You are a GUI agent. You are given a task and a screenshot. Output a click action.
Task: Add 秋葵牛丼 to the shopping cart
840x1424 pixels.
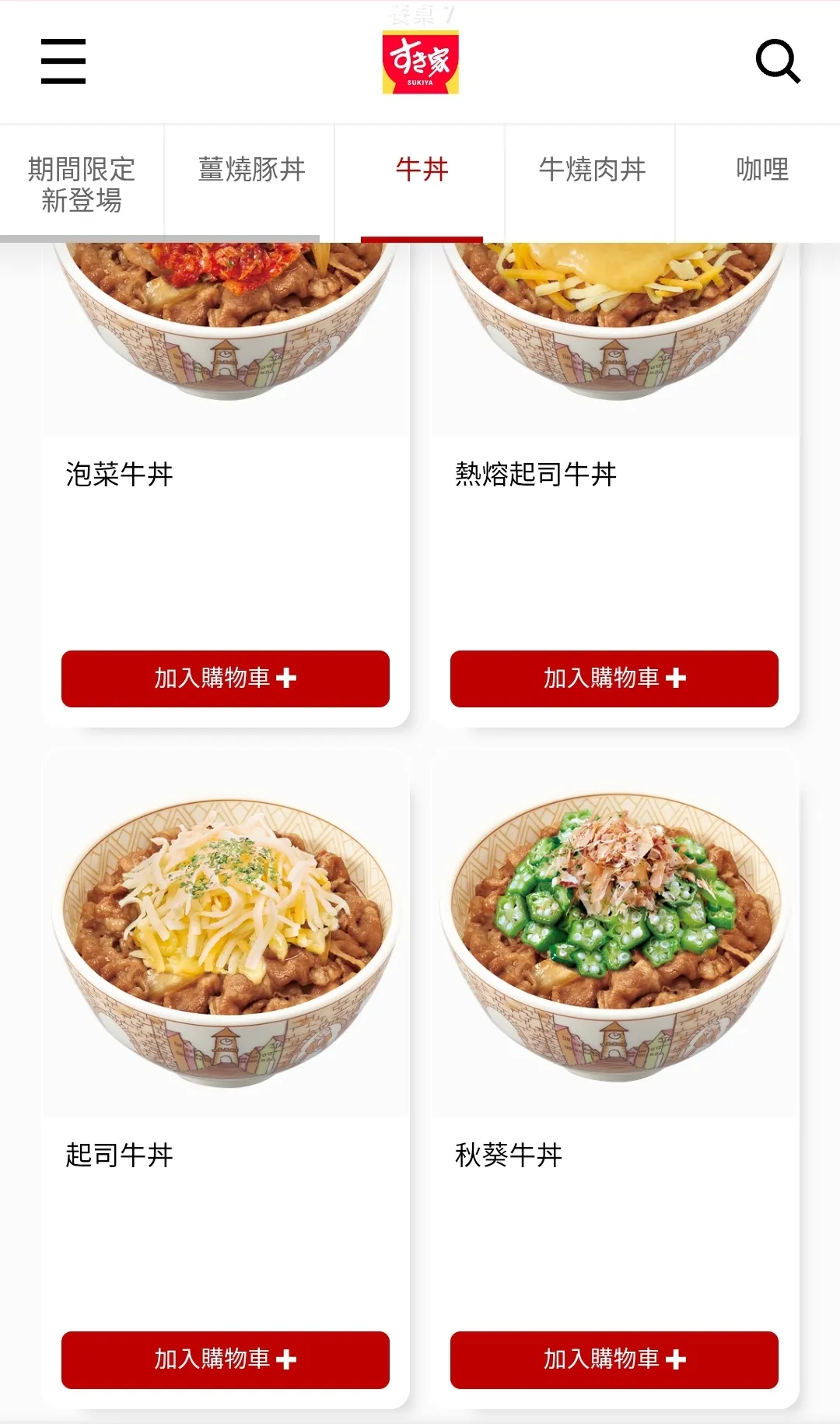[x=614, y=1360]
